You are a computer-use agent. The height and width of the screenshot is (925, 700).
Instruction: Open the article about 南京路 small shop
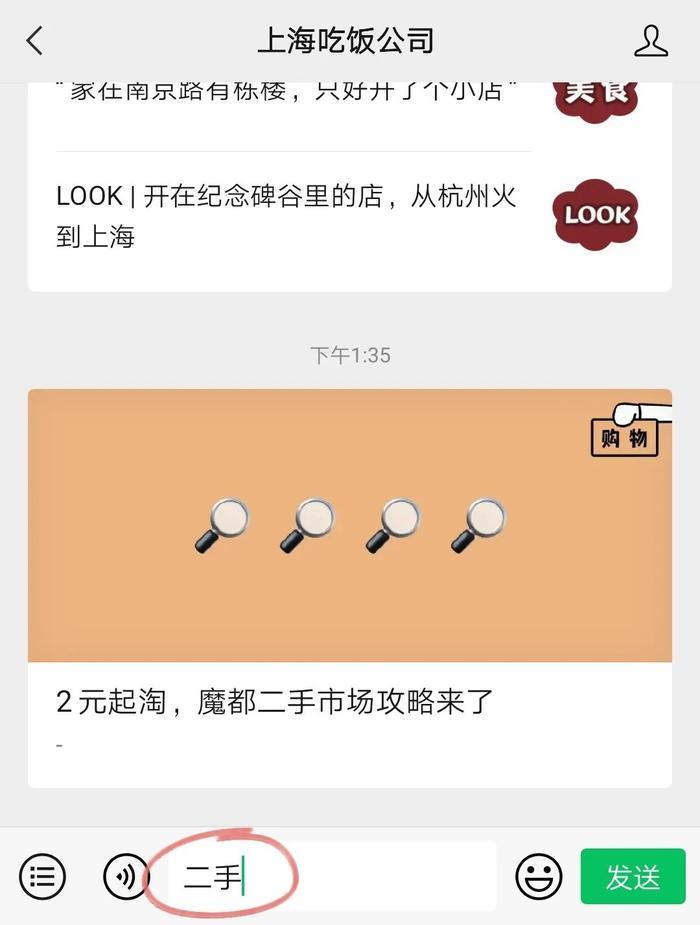tap(290, 96)
